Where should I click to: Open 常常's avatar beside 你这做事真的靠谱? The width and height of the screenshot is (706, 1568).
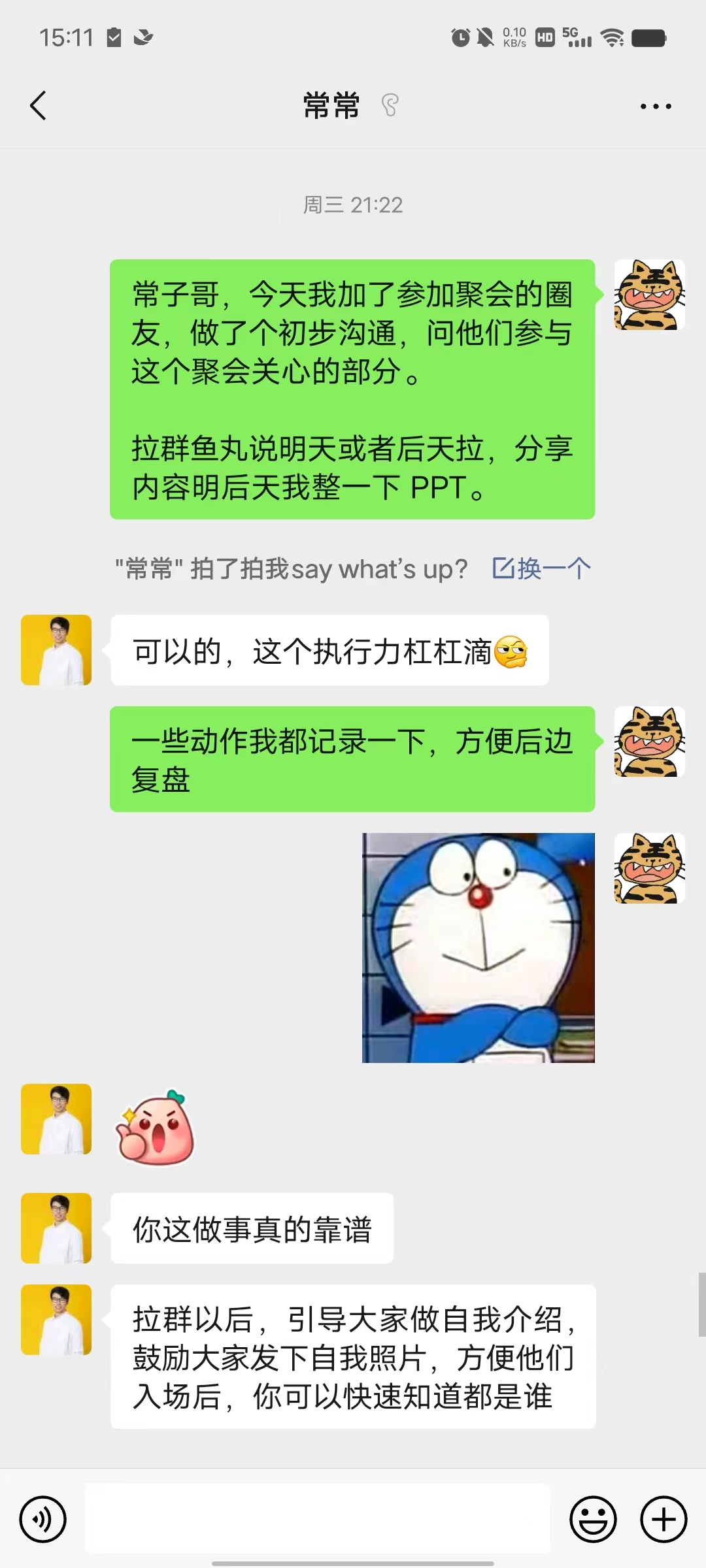point(56,1228)
